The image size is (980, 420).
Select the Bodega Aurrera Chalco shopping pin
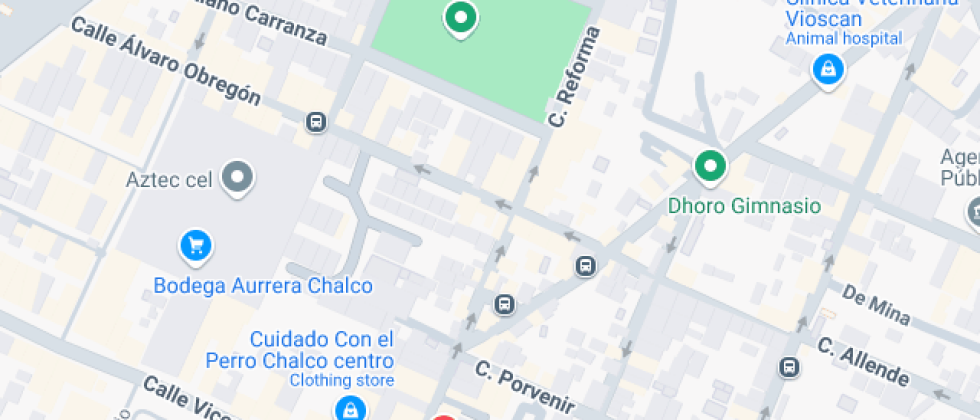pyautogui.click(x=196, y=244)
